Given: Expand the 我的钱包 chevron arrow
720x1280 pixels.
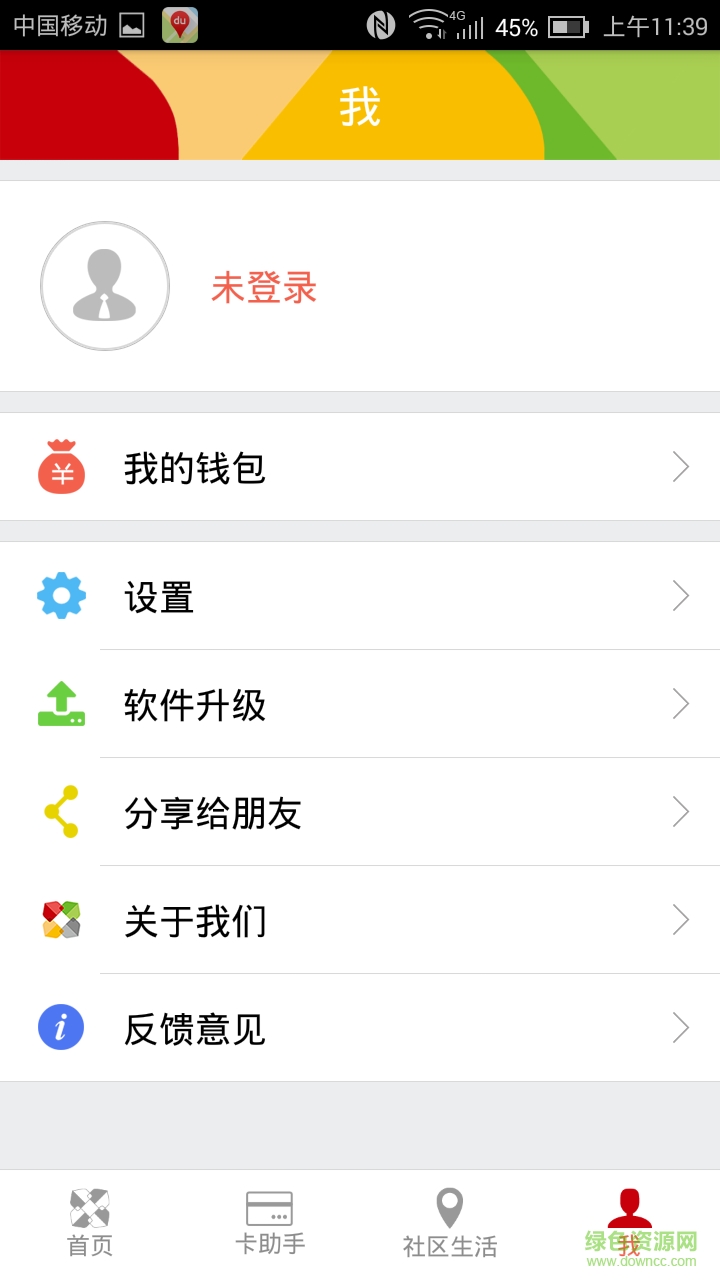Looking at the screenshot, I should [681, 466].
